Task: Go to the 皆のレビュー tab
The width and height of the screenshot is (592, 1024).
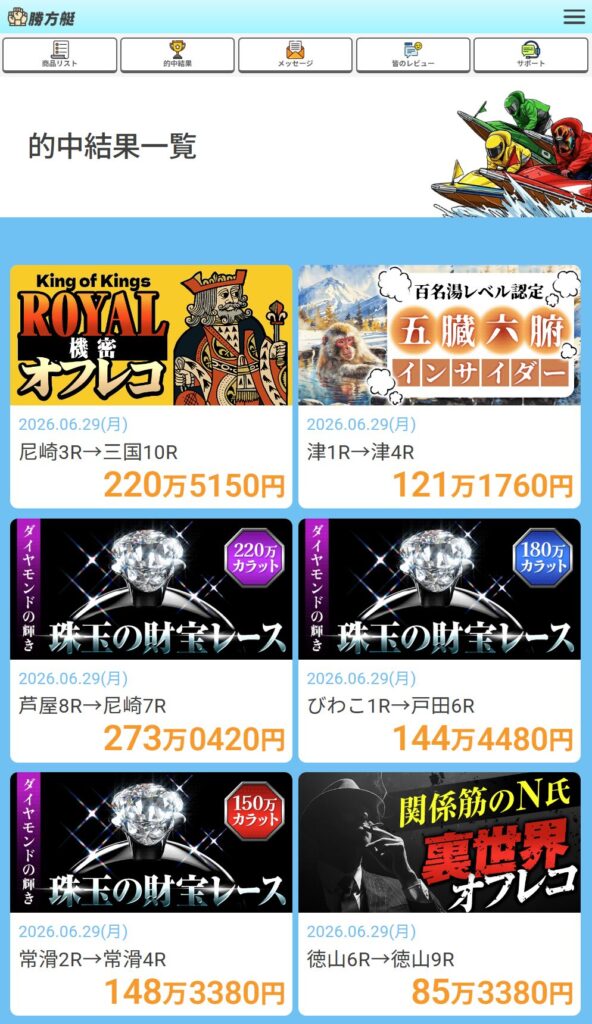Action: [x=413, y=55]
